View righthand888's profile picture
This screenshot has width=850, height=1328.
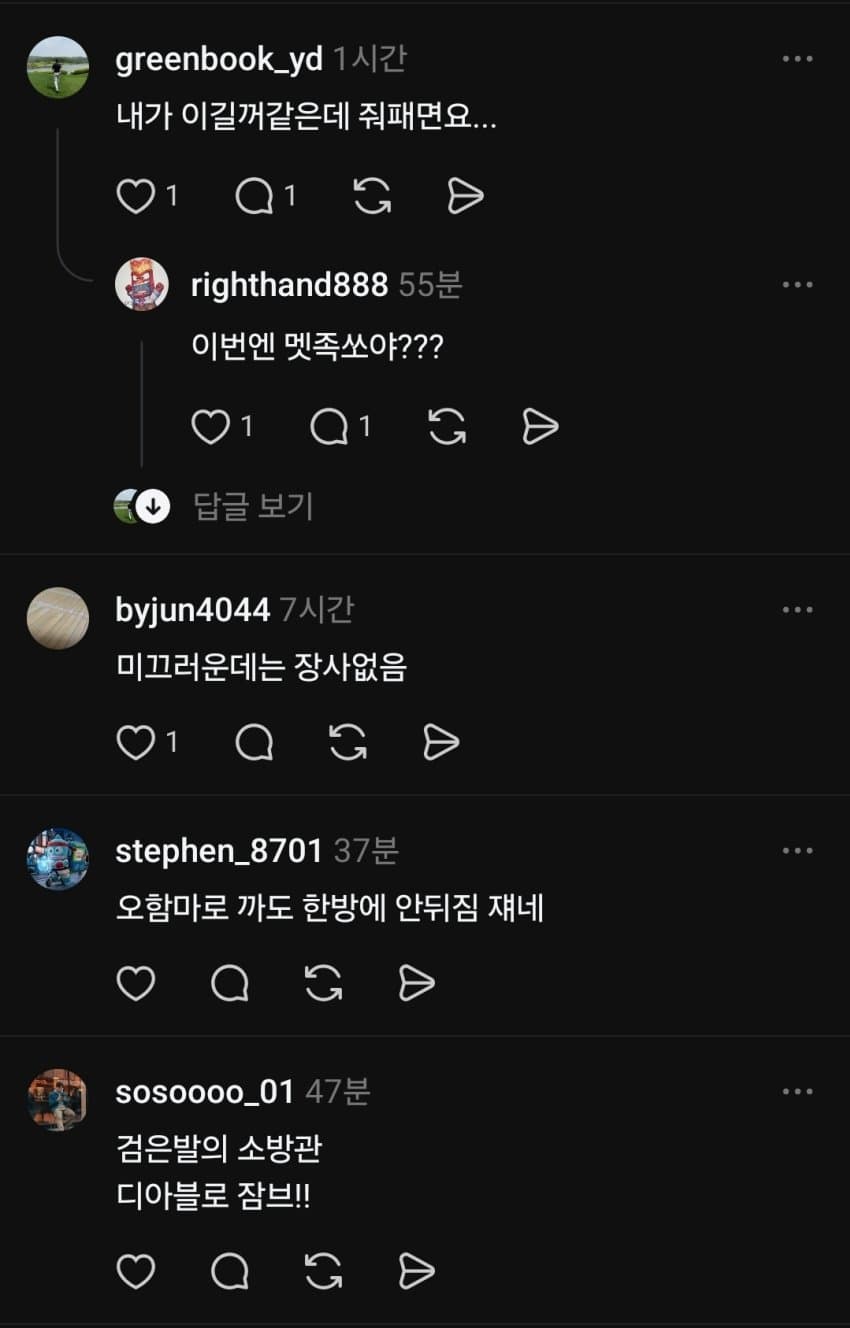[142, 285]
